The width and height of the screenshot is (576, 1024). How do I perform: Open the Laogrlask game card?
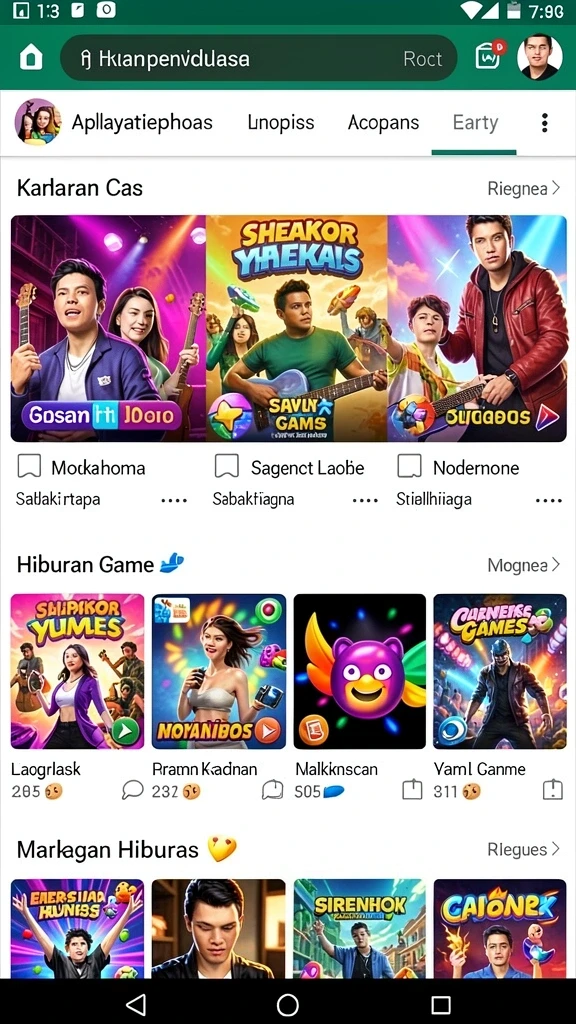pyautogui.click(x=77, y=671)
